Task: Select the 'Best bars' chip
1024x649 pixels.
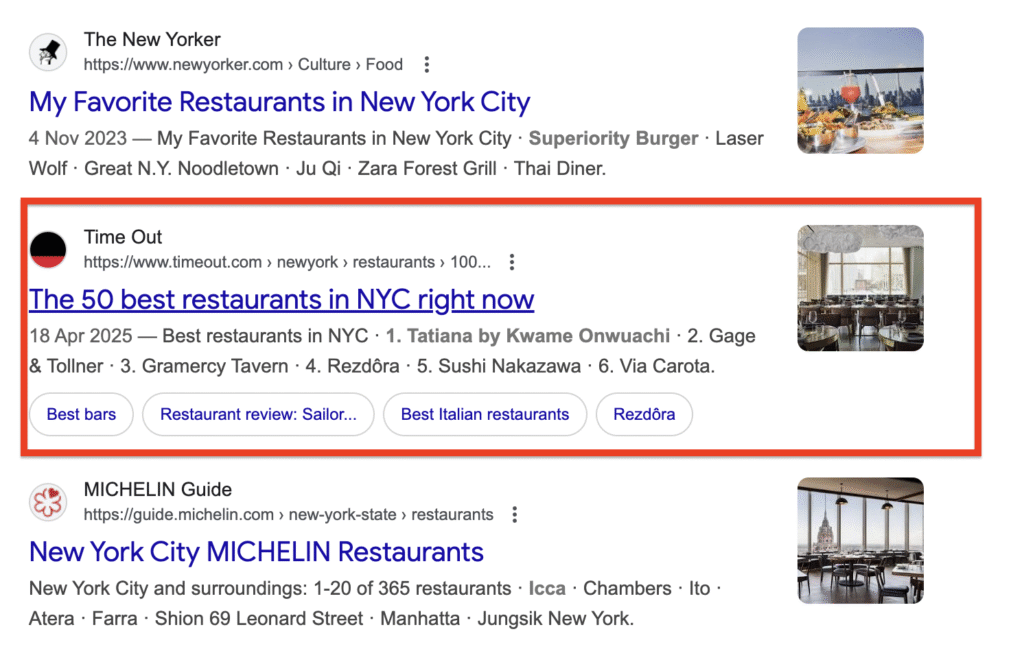Action: click(81, 414)
